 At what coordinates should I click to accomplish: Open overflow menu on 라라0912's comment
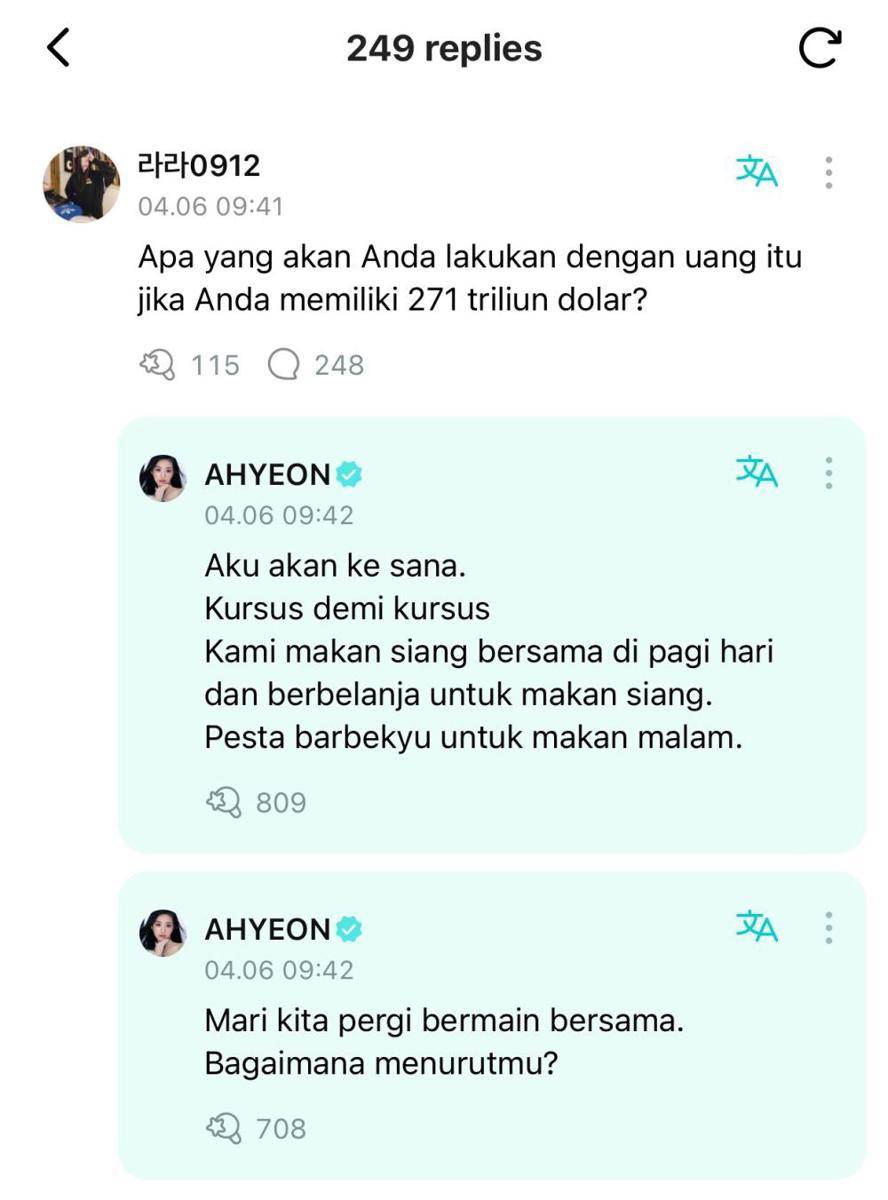[x=829, y=172]
